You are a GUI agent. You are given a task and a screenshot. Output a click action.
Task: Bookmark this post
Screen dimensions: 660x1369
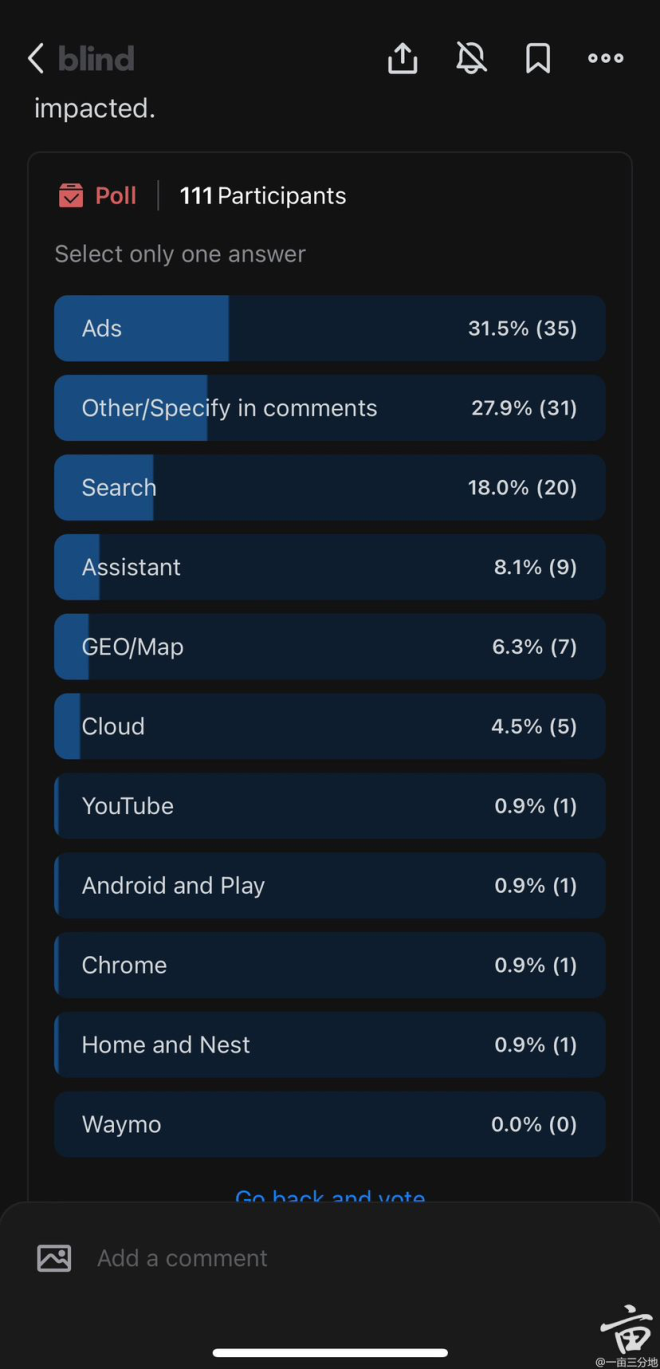tap(538, 59)
